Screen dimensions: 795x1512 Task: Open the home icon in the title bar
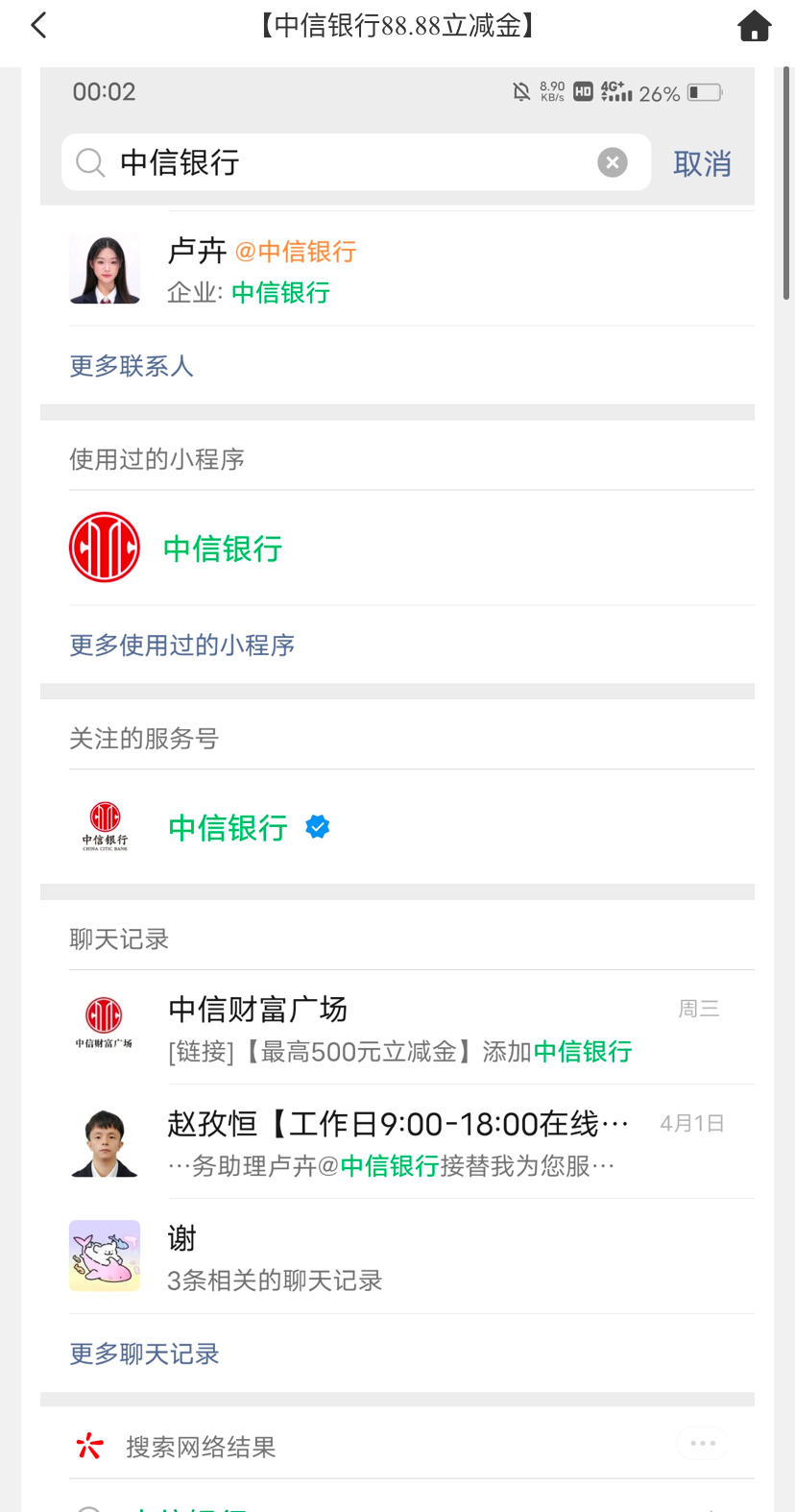pos(754,26)
